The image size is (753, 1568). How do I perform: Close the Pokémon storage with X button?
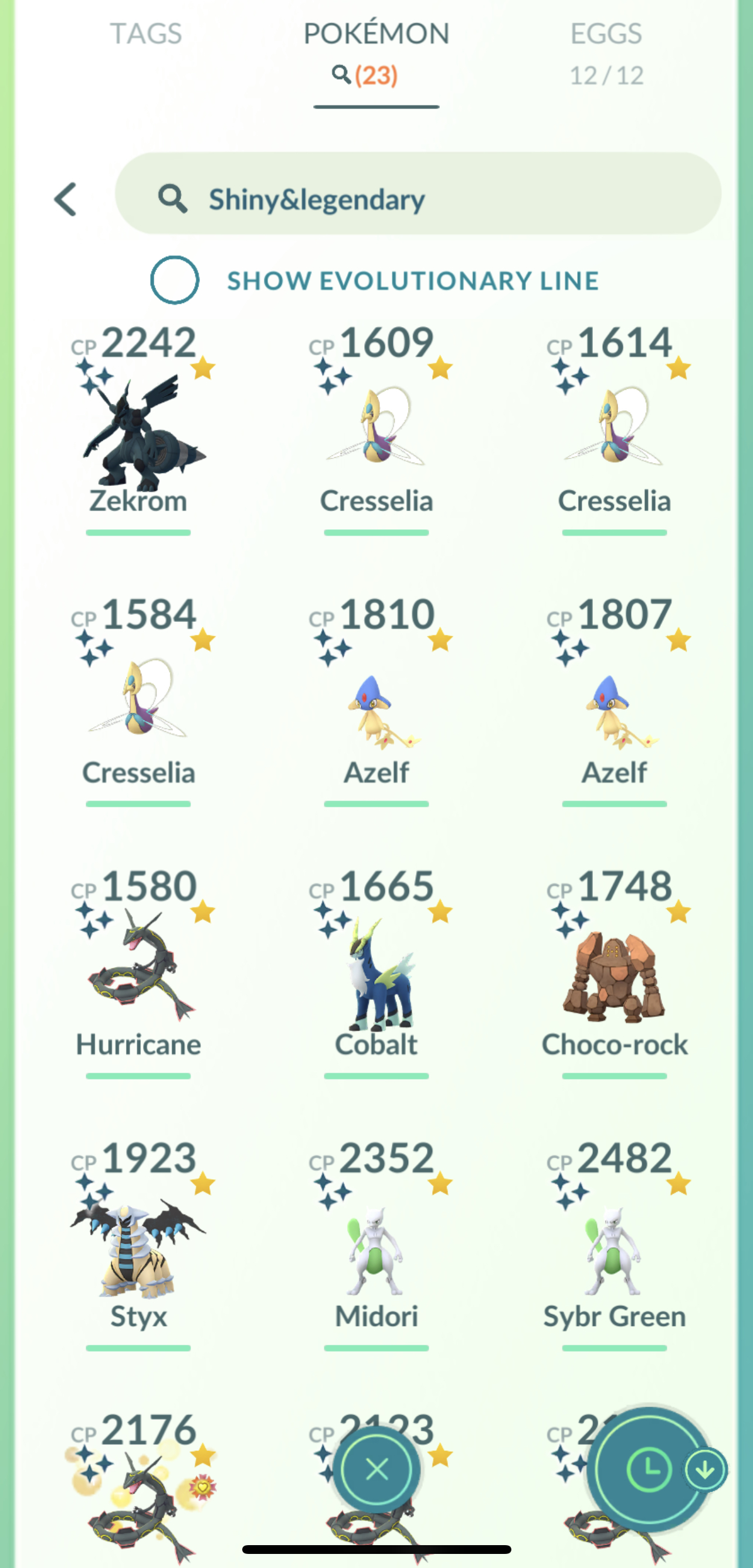click(377, 1470)
